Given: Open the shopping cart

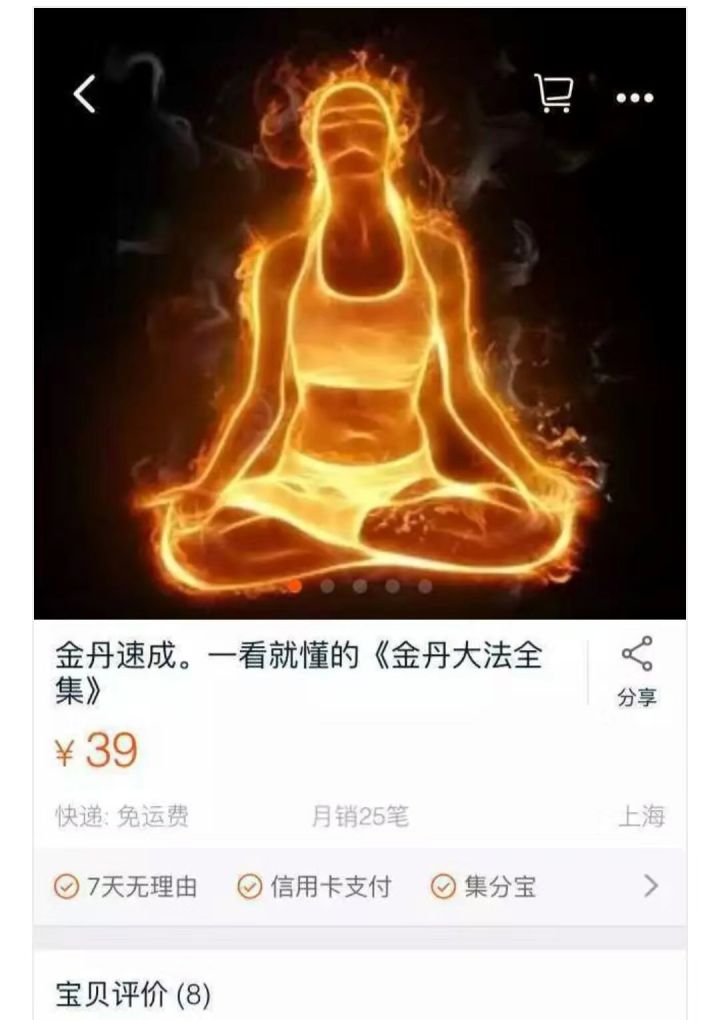Looking at the screenshot, I should coord(555,95).
